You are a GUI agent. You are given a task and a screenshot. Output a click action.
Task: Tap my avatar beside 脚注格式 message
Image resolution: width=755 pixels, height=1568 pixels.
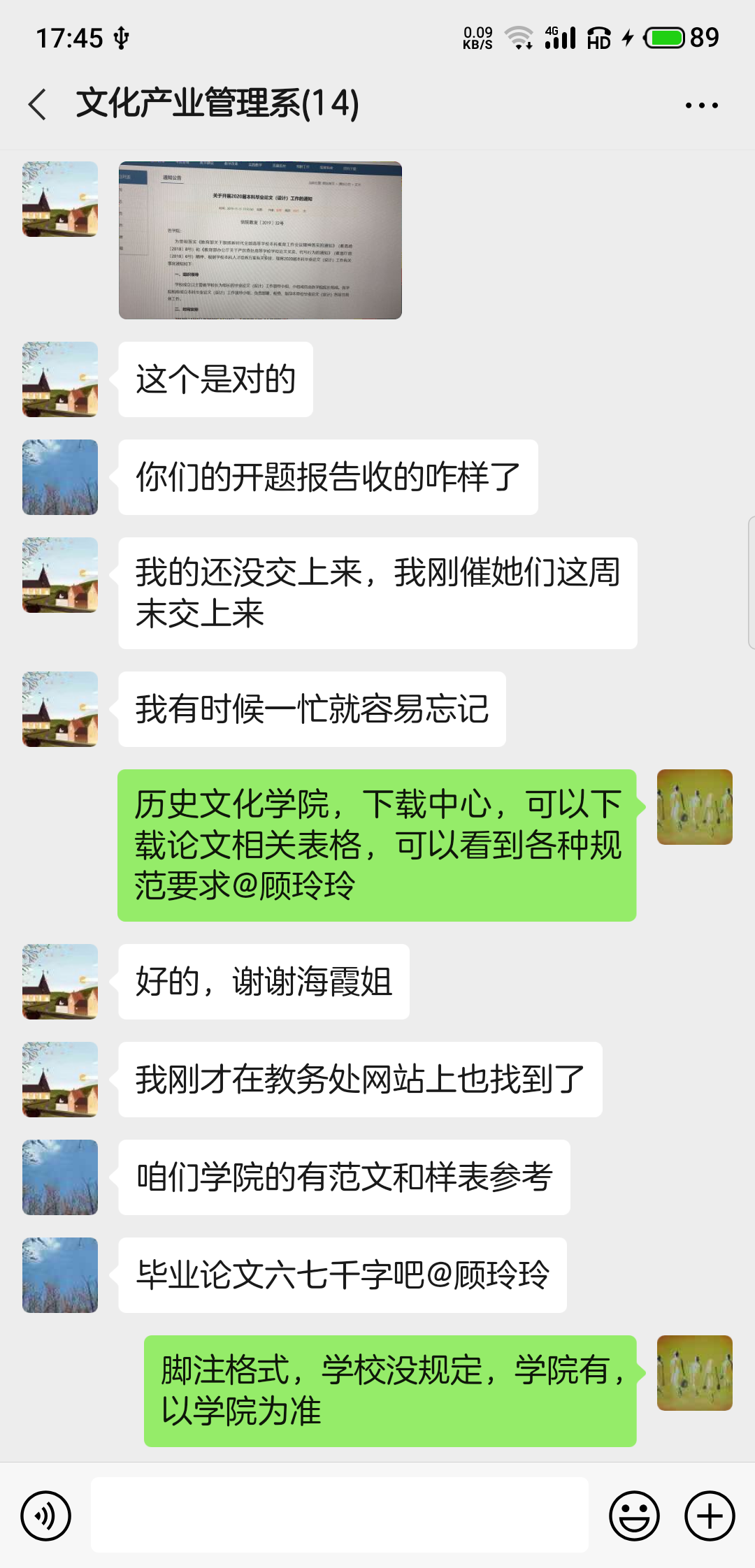point(694,1373)
